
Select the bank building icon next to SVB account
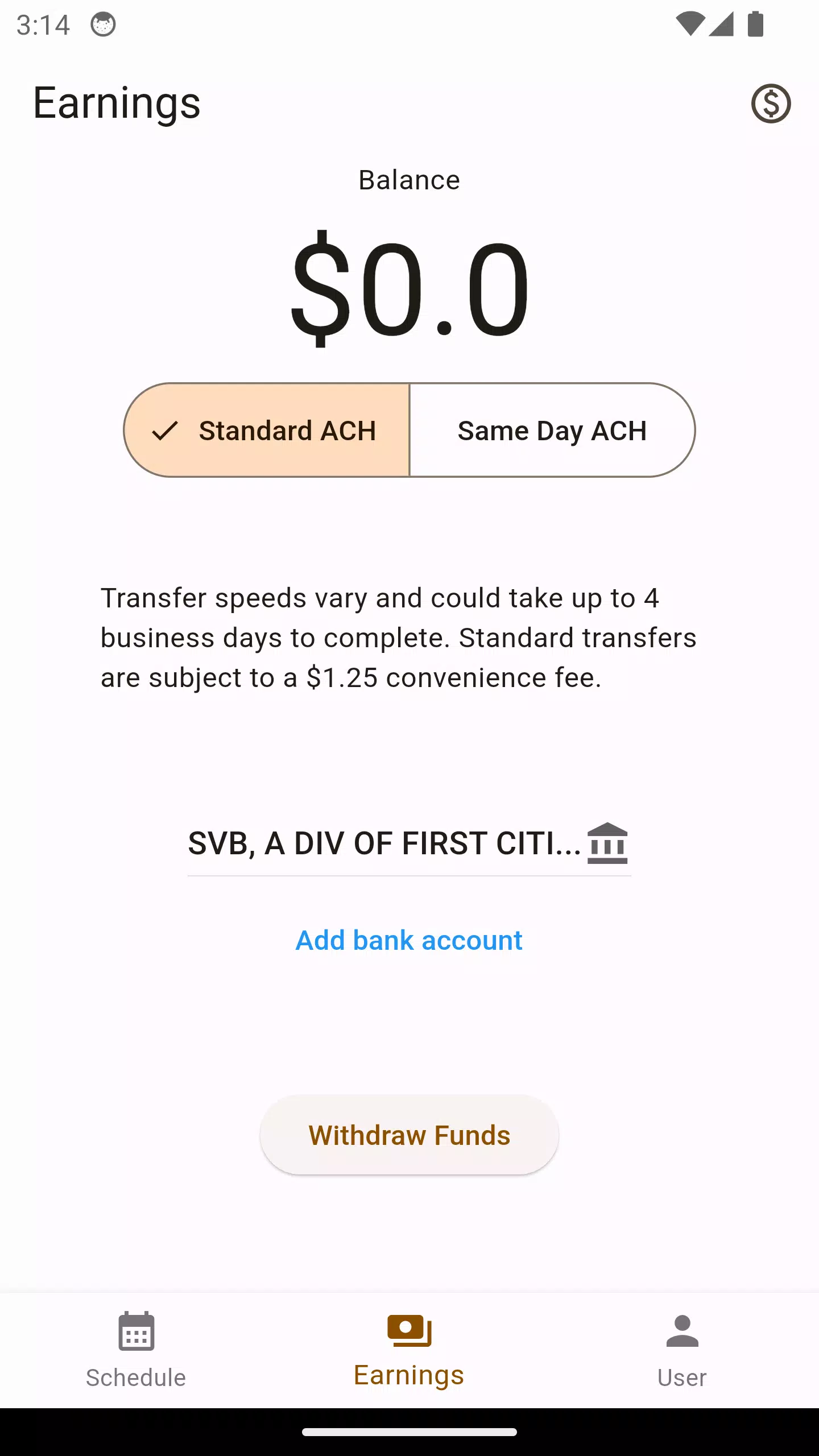608,843
